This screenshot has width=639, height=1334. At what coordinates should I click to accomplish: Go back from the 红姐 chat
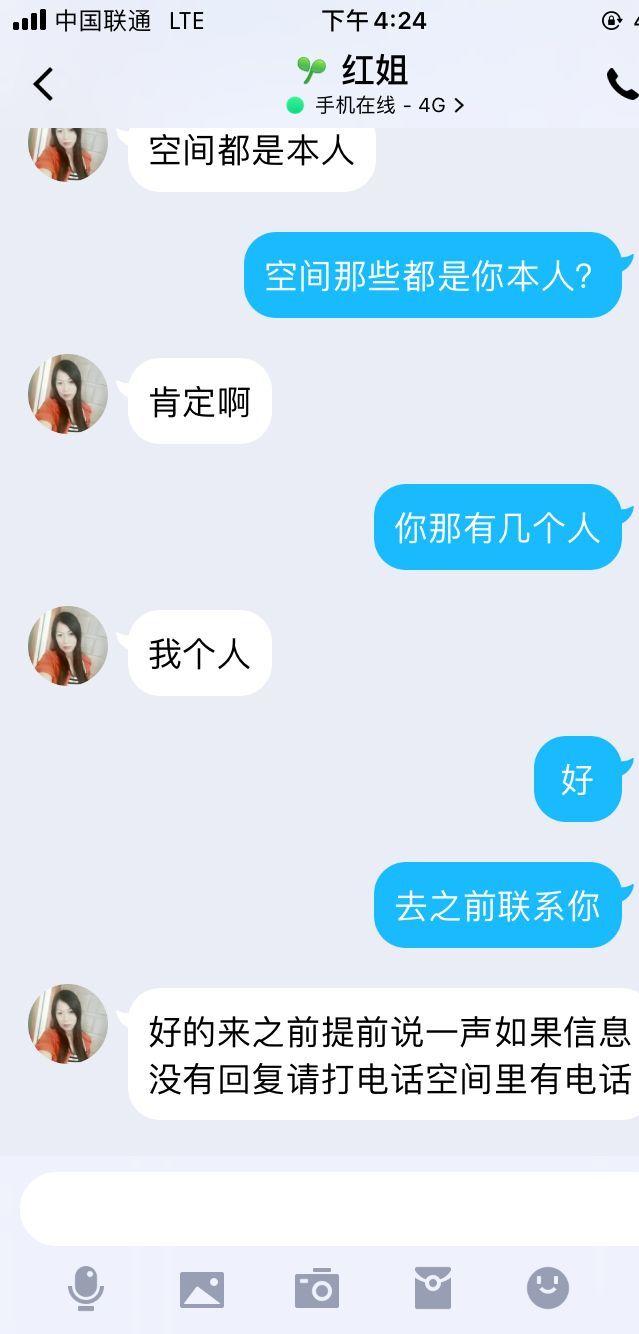43,84
